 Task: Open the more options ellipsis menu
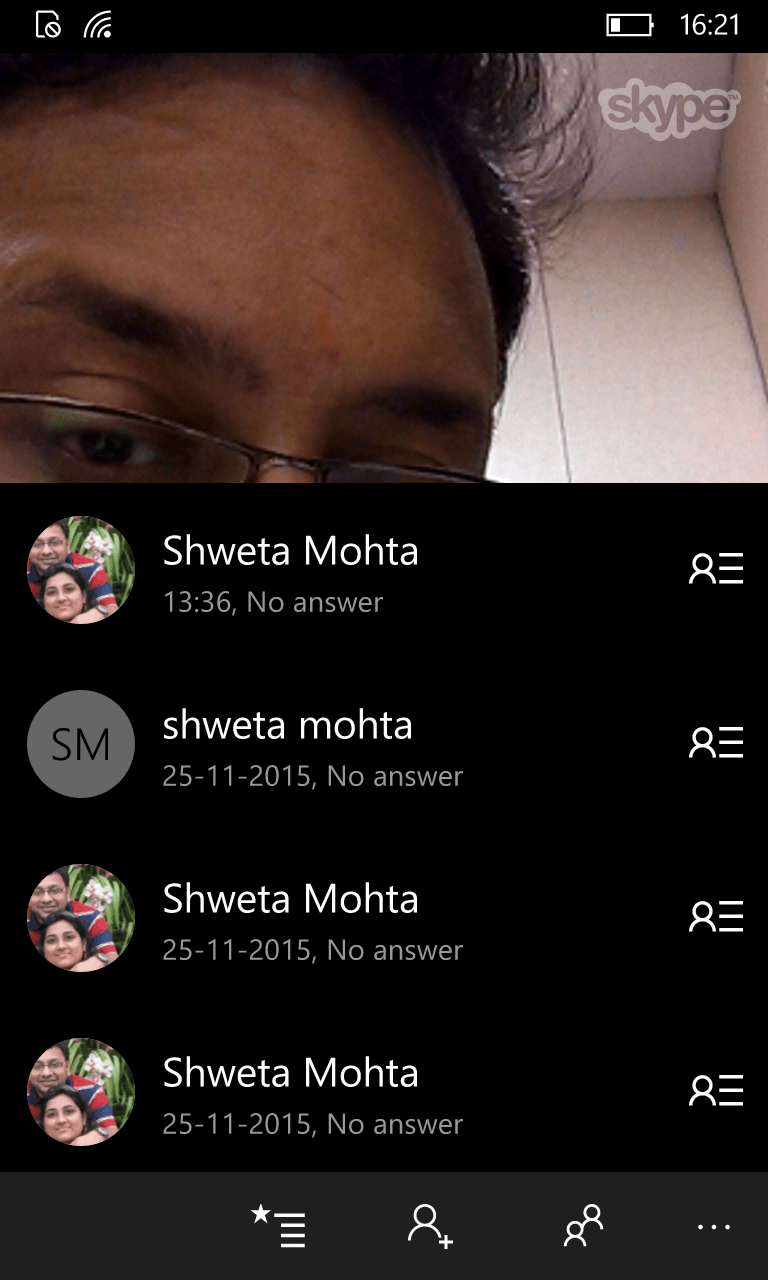pyautogui.click(x=714, y=1227)
